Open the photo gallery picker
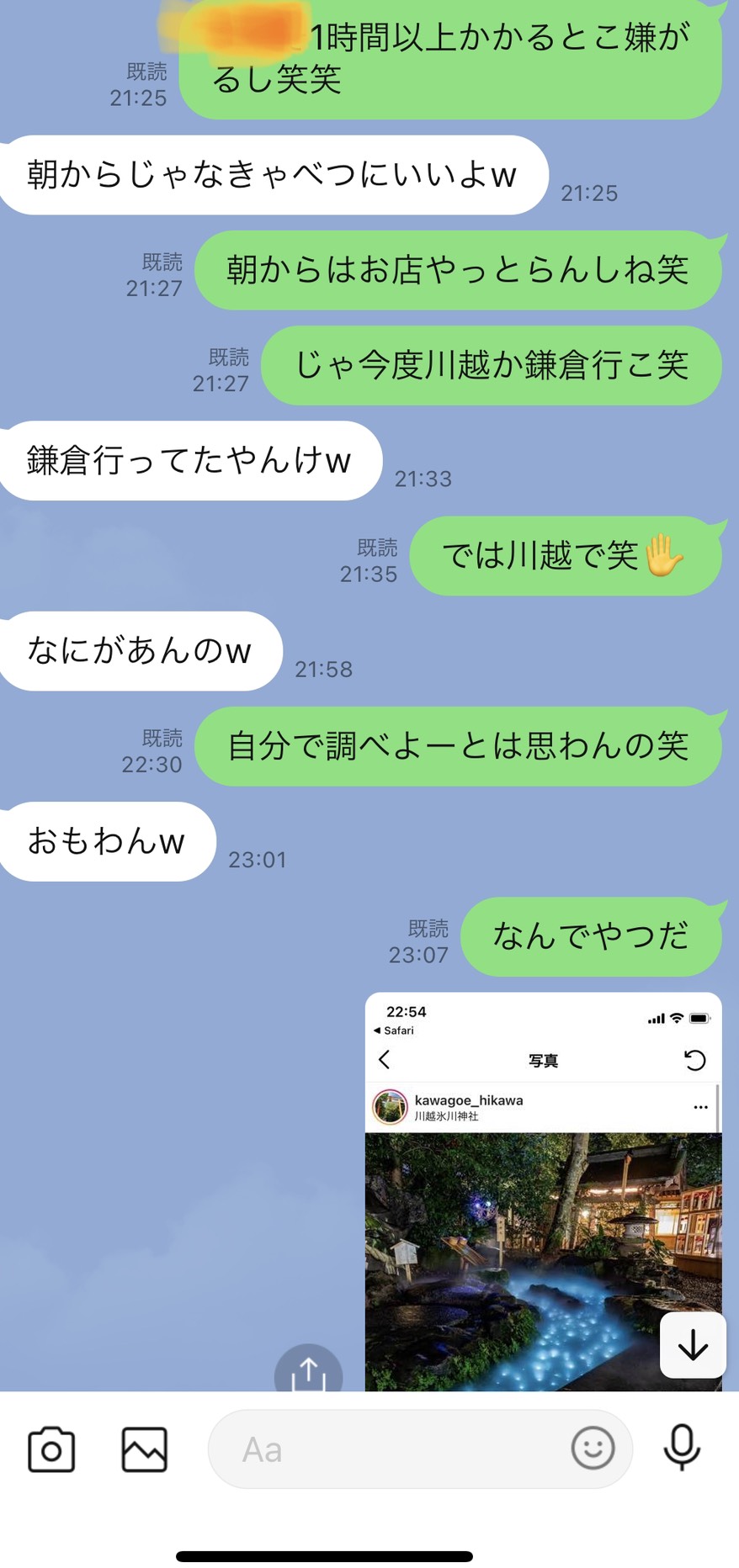The width and height of the screenshot is (739, 1568). point(144,1449)
